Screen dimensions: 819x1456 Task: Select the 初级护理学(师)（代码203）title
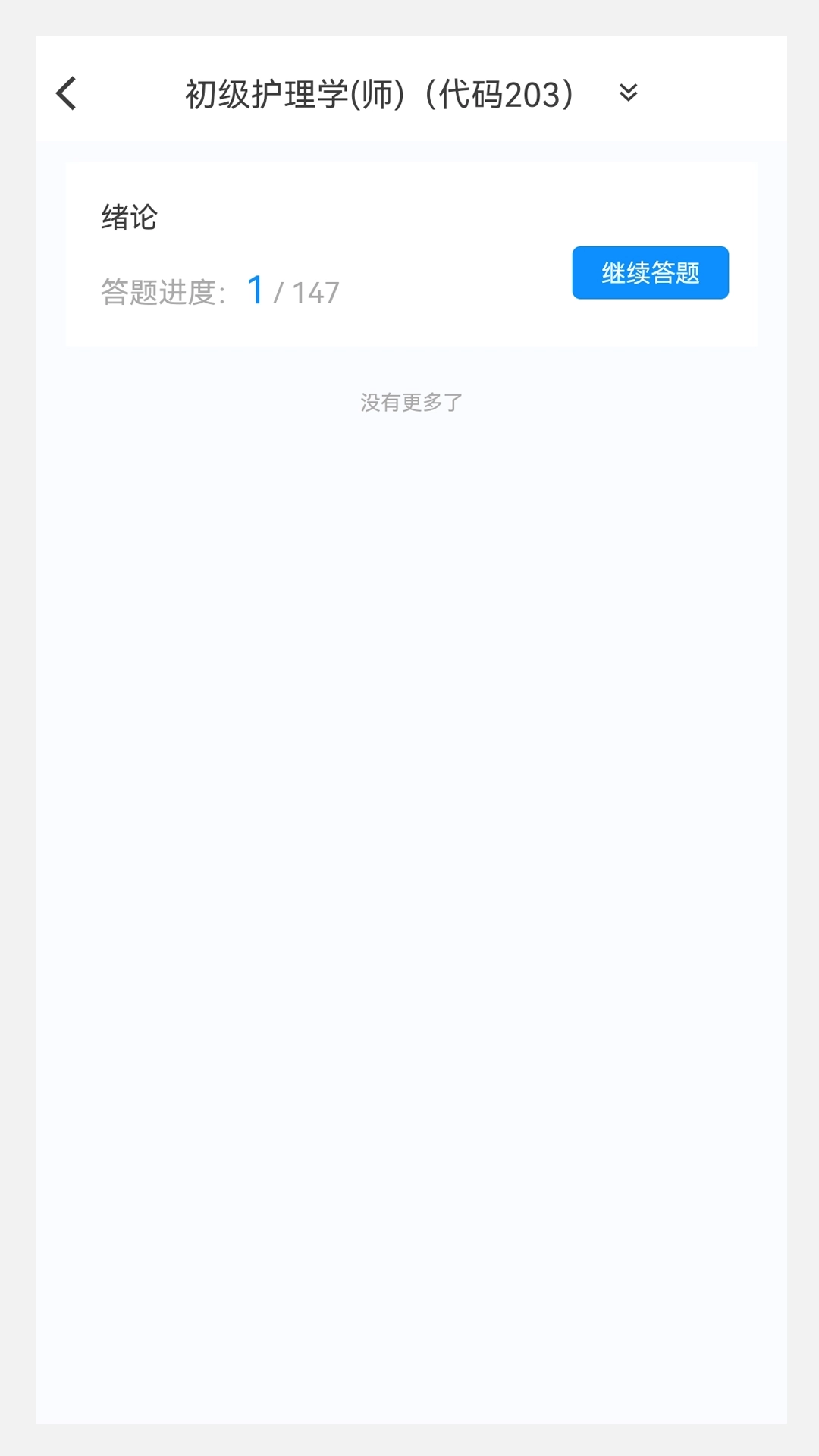pyautogui.click(x=379, y=94)
